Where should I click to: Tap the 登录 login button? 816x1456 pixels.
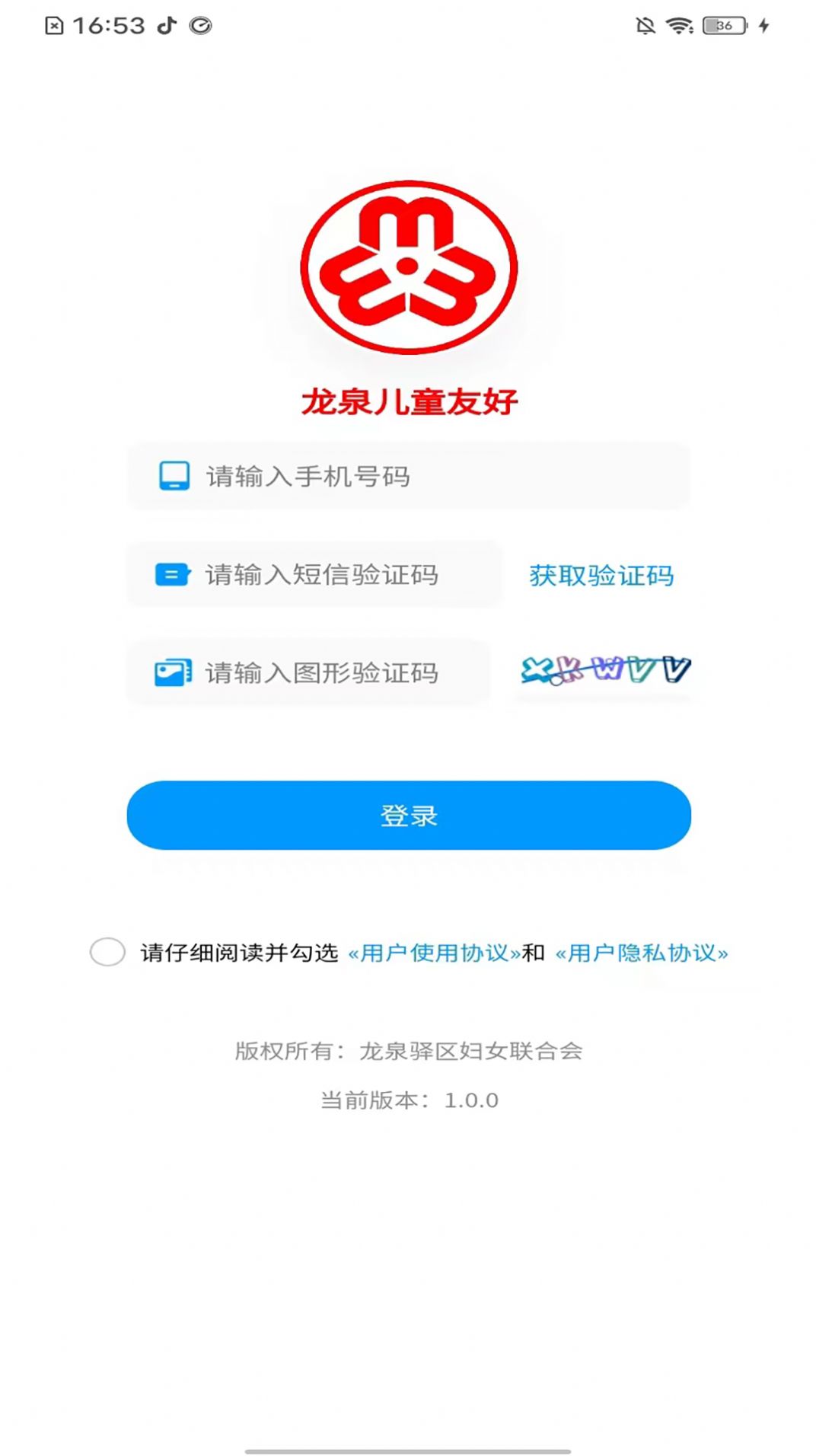409,816
